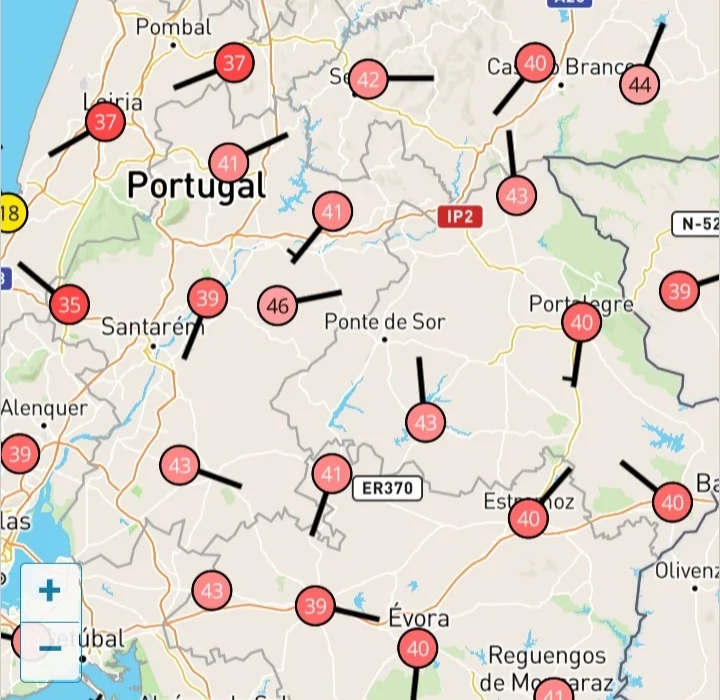
Task: Zoom in with the plus button
Action: coord(50,590)
